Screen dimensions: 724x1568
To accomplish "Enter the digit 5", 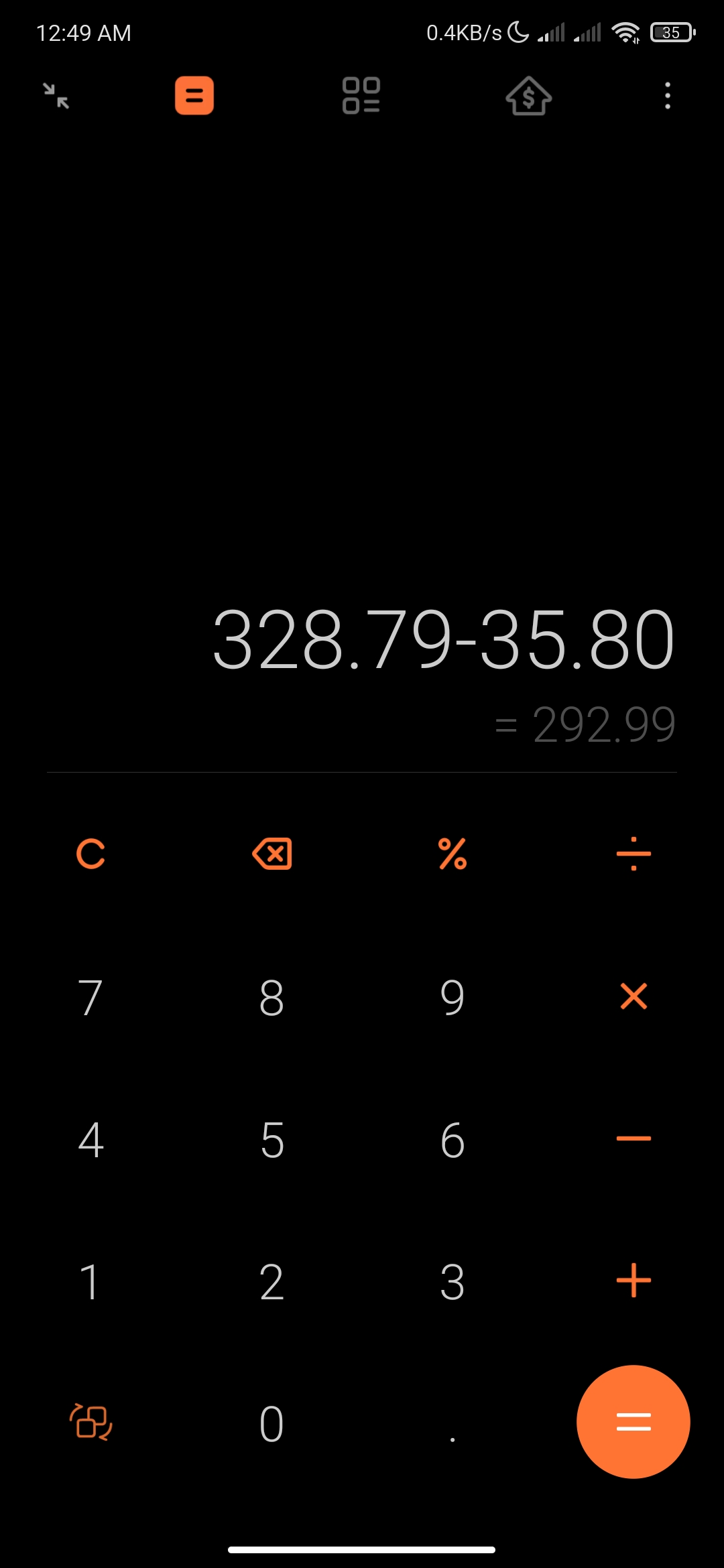I will (x=271, y=1138).
